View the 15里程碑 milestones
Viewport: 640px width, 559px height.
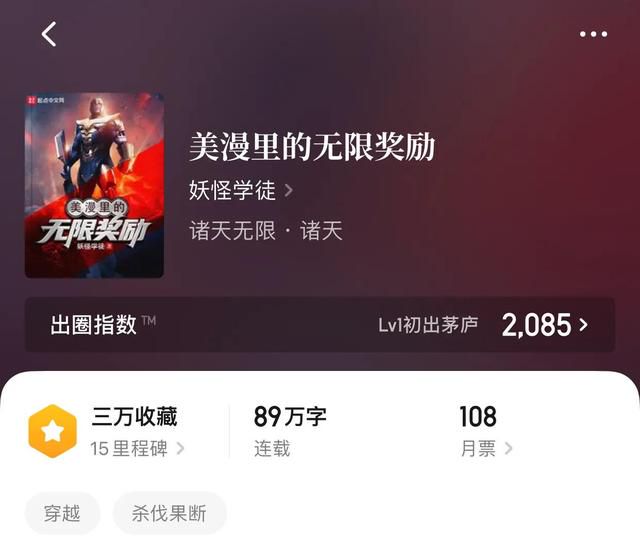pos(137,448)
